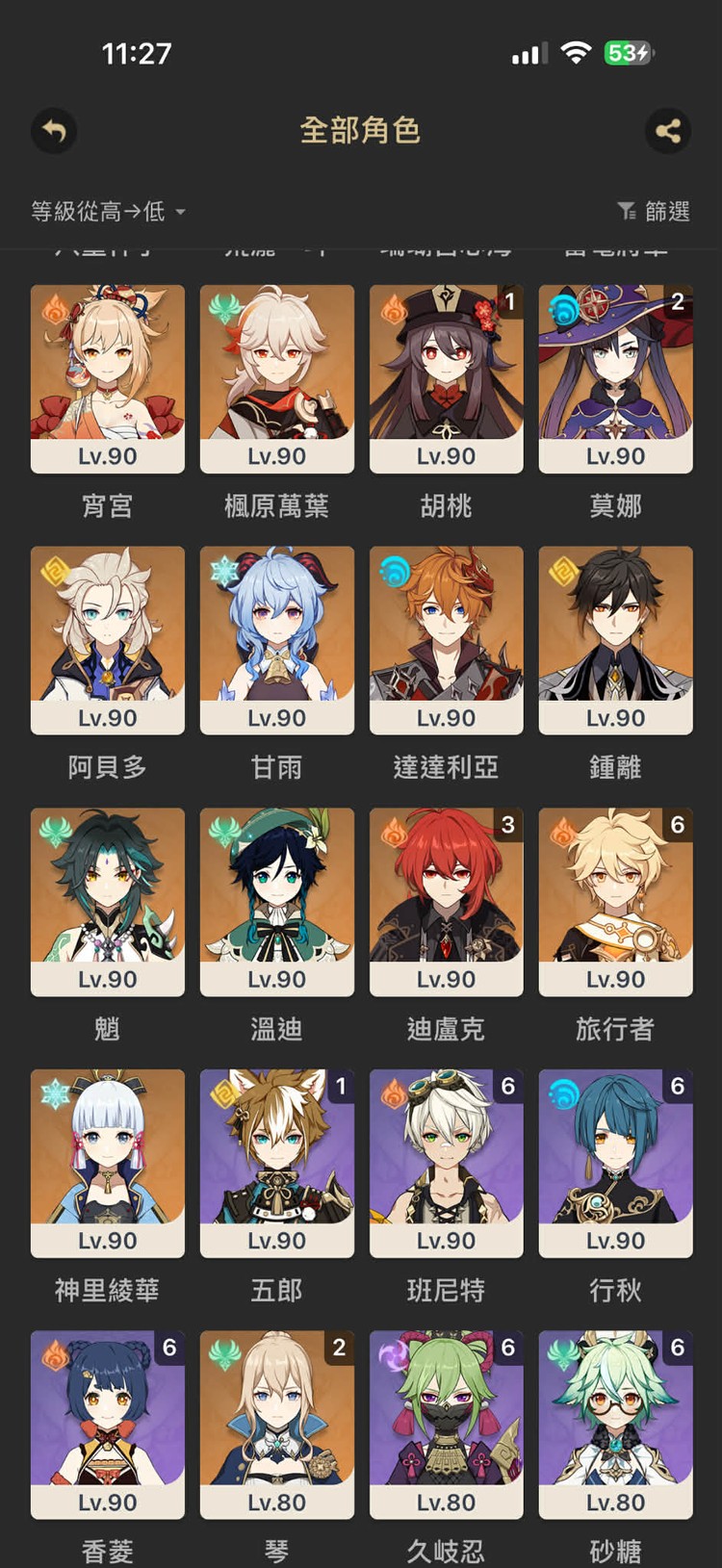Share the character list
Image resolution: width=722 pixels, height=1568 pixels.
click(x=667, y=131)
